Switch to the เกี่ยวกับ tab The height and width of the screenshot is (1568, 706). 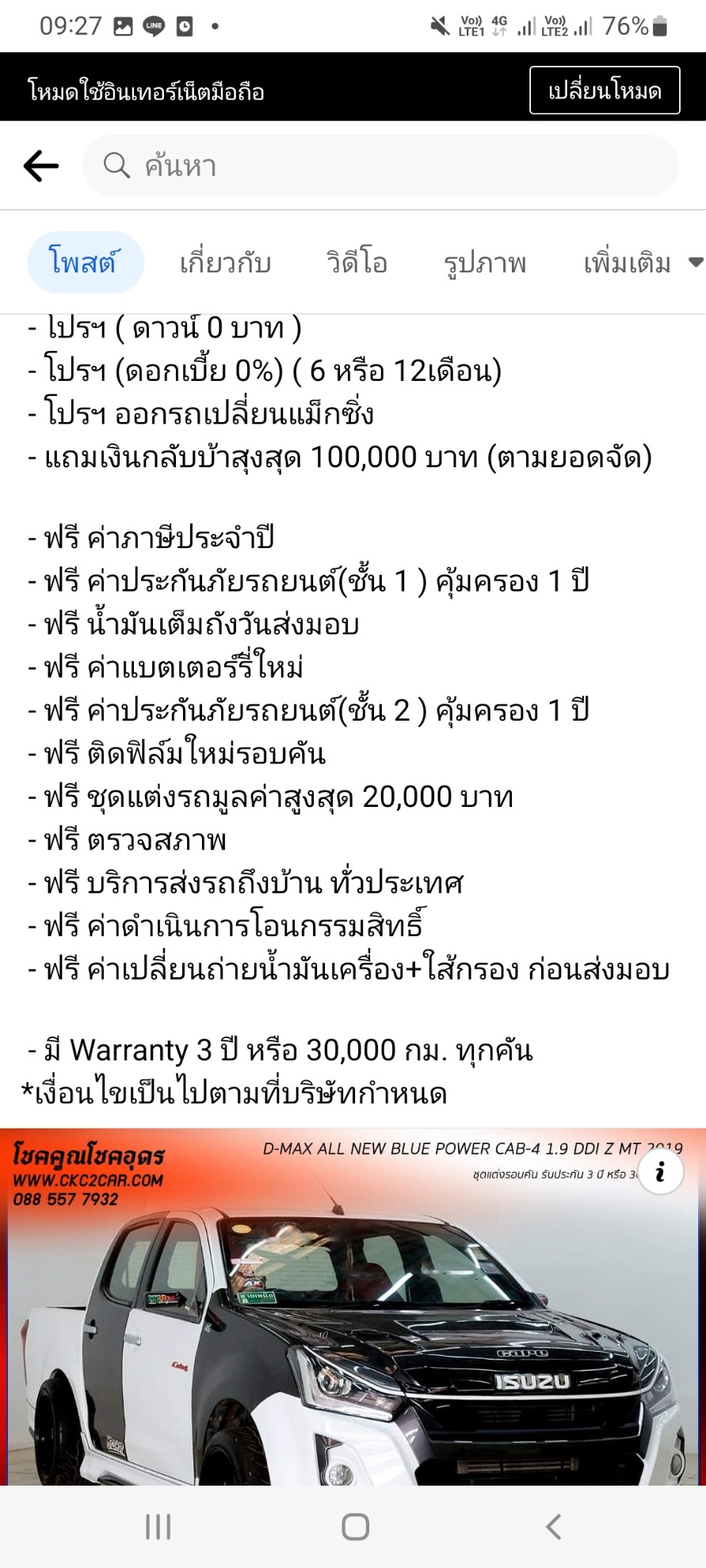225,262
